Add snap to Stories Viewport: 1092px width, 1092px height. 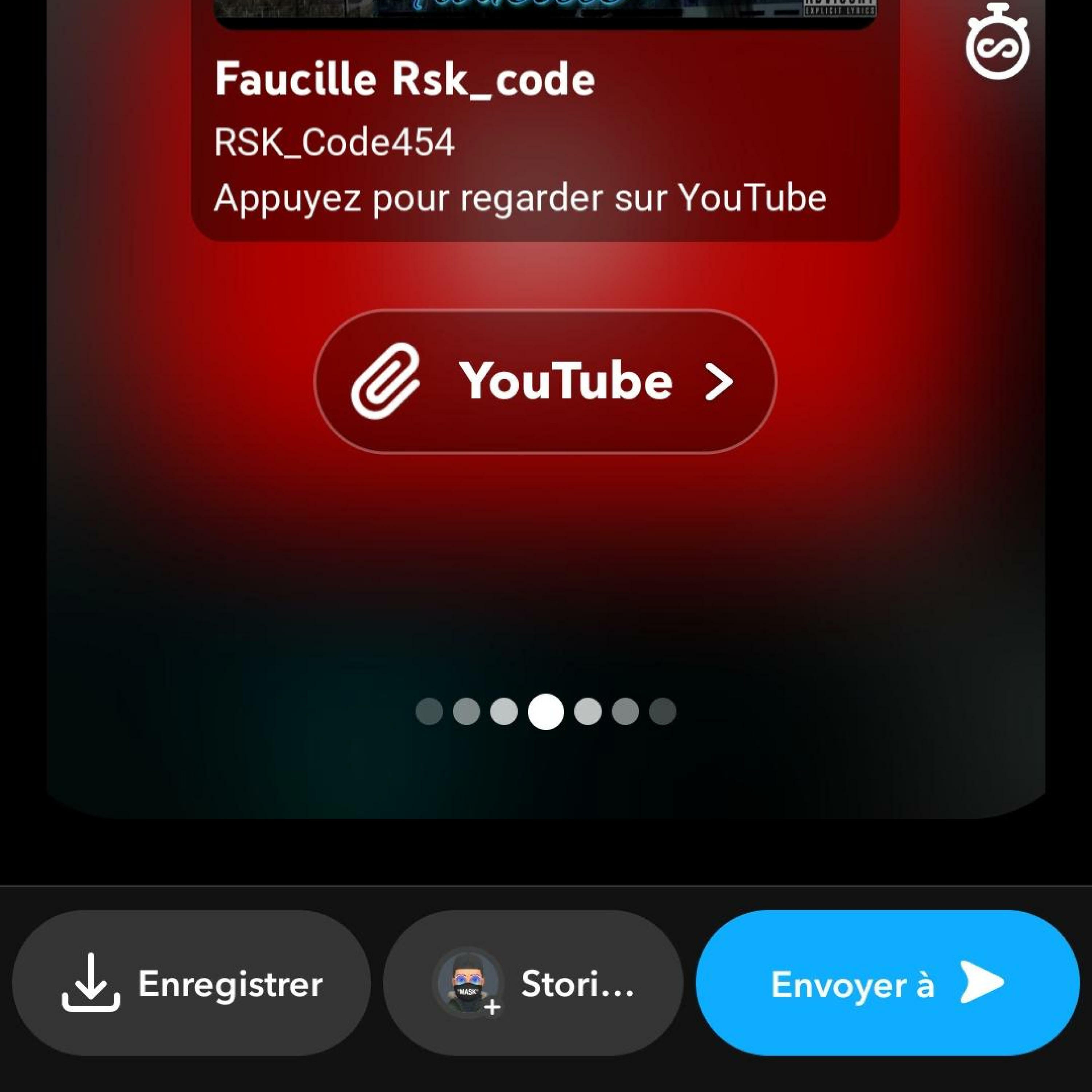(x=533, y=984)
